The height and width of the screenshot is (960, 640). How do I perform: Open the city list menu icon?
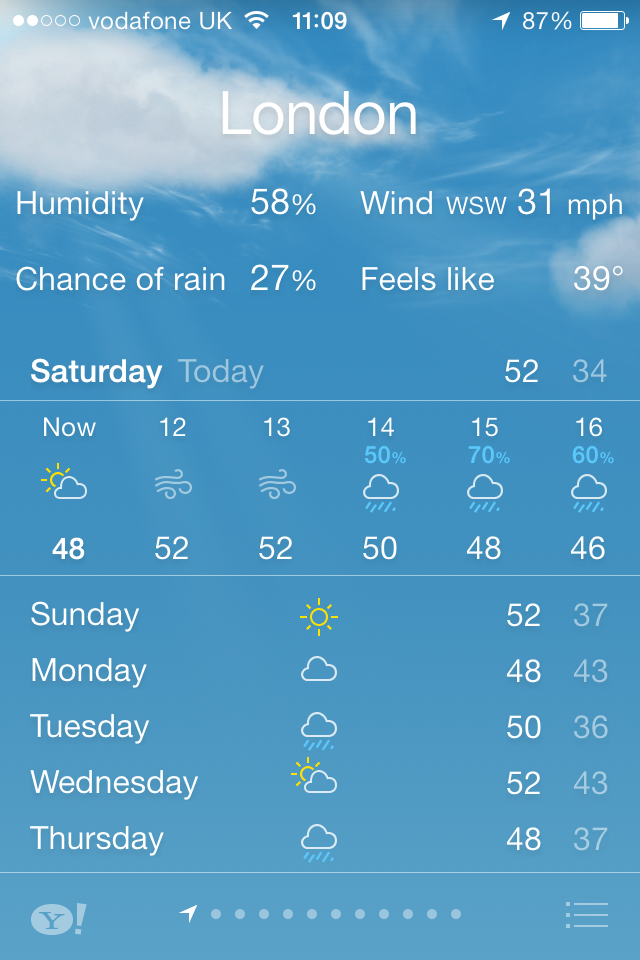(586, 914)
